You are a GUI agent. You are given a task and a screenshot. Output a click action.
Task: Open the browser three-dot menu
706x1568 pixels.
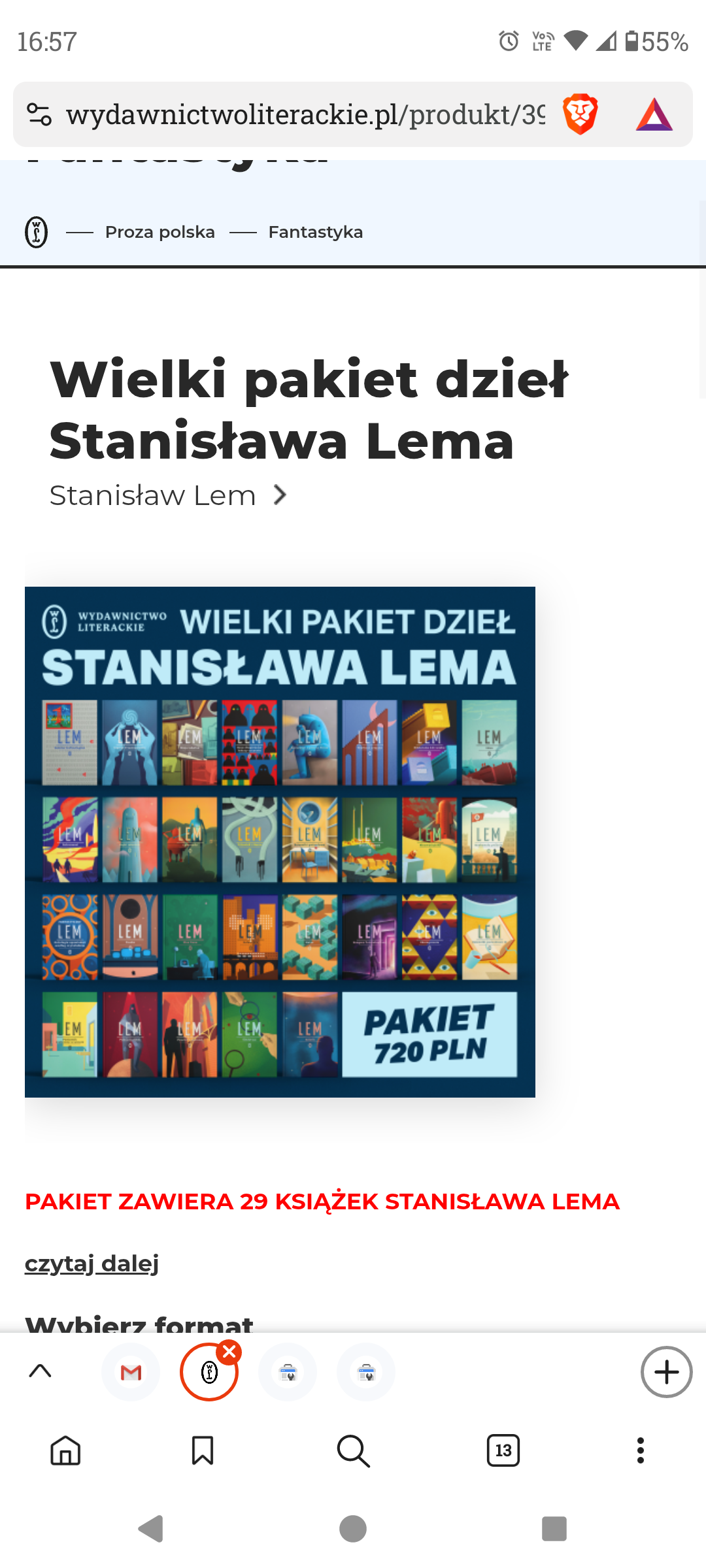coord(641,1451)
